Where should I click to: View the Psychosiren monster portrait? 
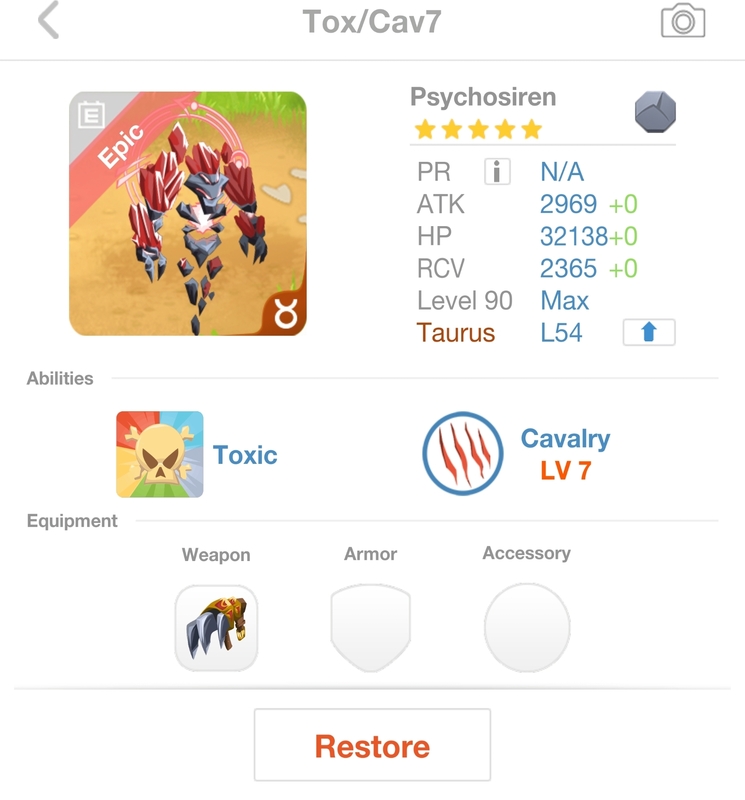188,214
